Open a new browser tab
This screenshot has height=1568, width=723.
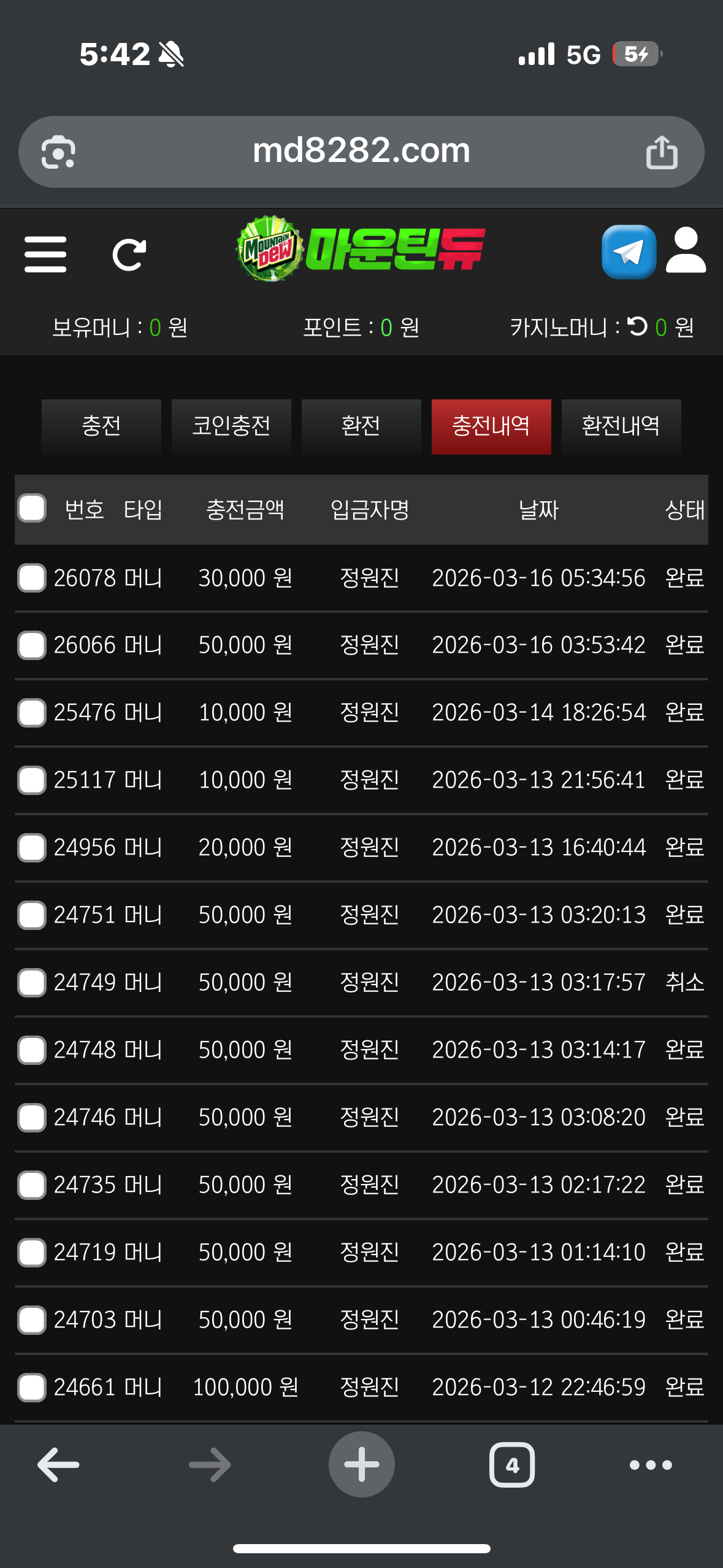point(361,1465)
